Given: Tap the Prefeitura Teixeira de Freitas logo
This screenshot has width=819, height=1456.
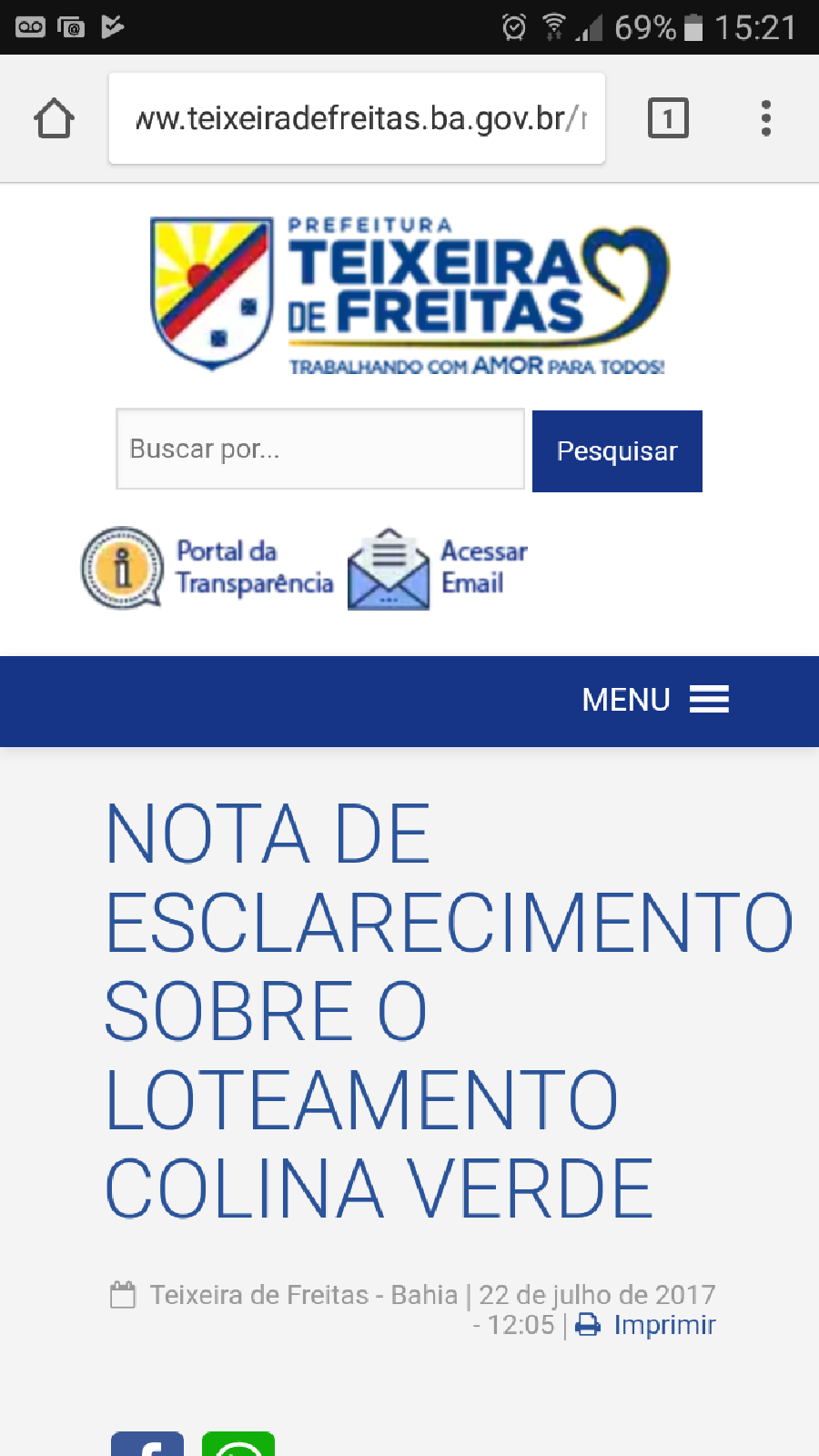Looking at the screenshot, I should pos(409,294).
